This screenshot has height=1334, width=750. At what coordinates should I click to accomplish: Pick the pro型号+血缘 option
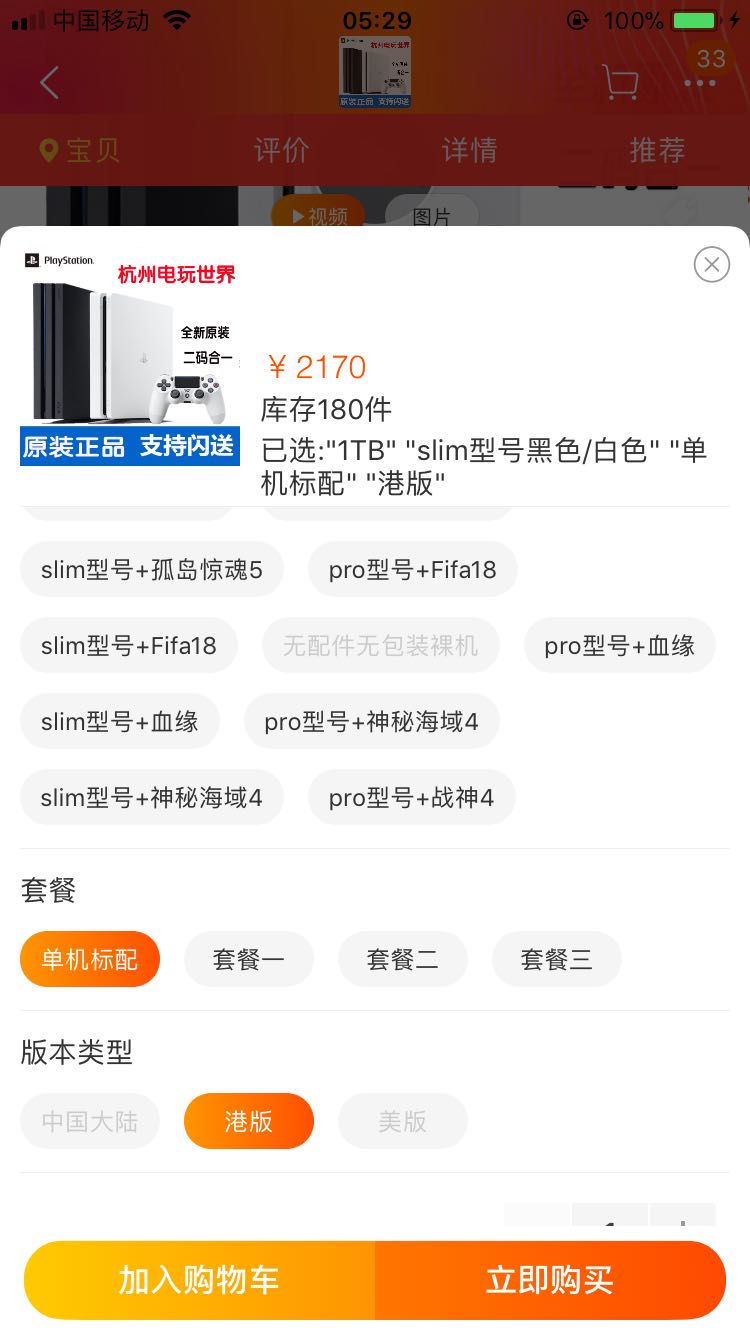point(619,646)
